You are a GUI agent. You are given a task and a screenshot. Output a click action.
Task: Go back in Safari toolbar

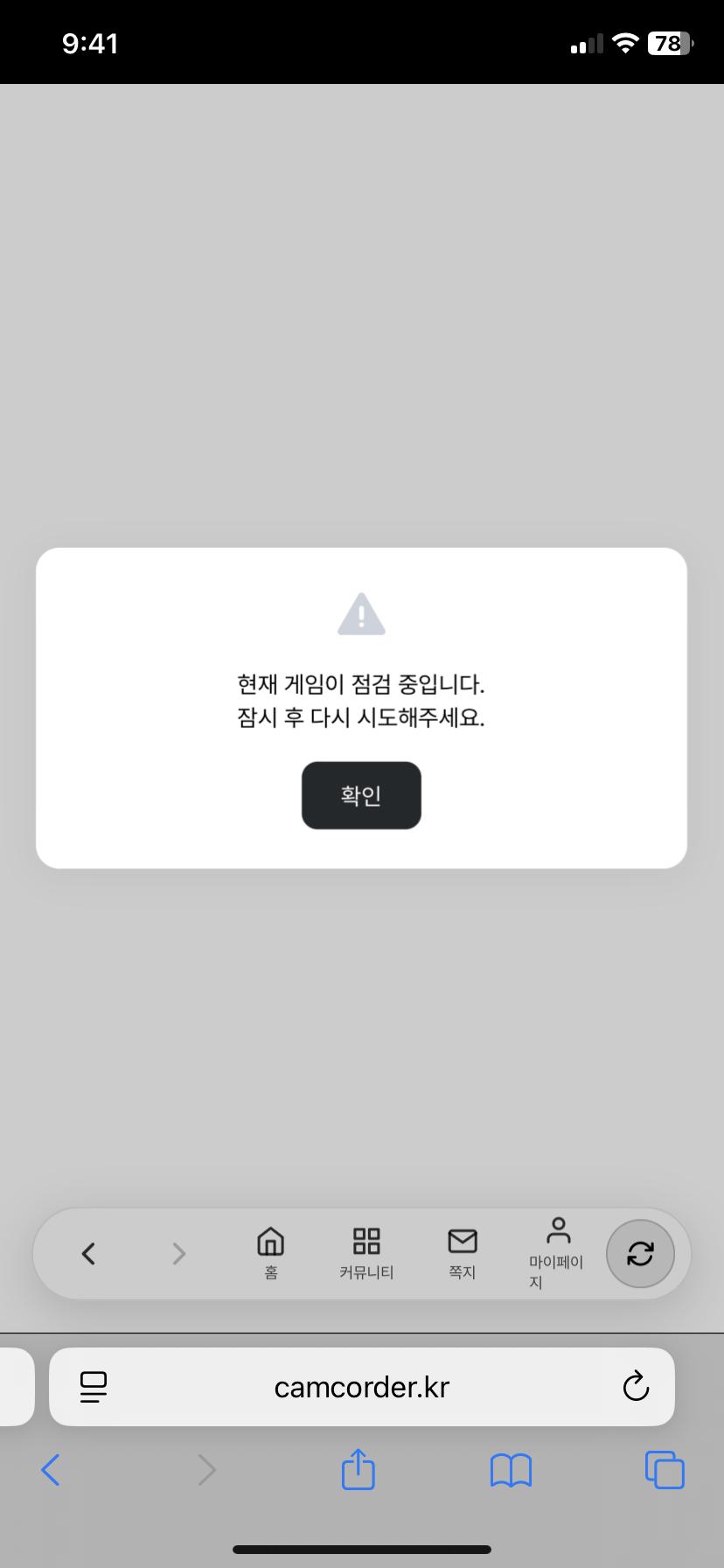point(51,1470)
